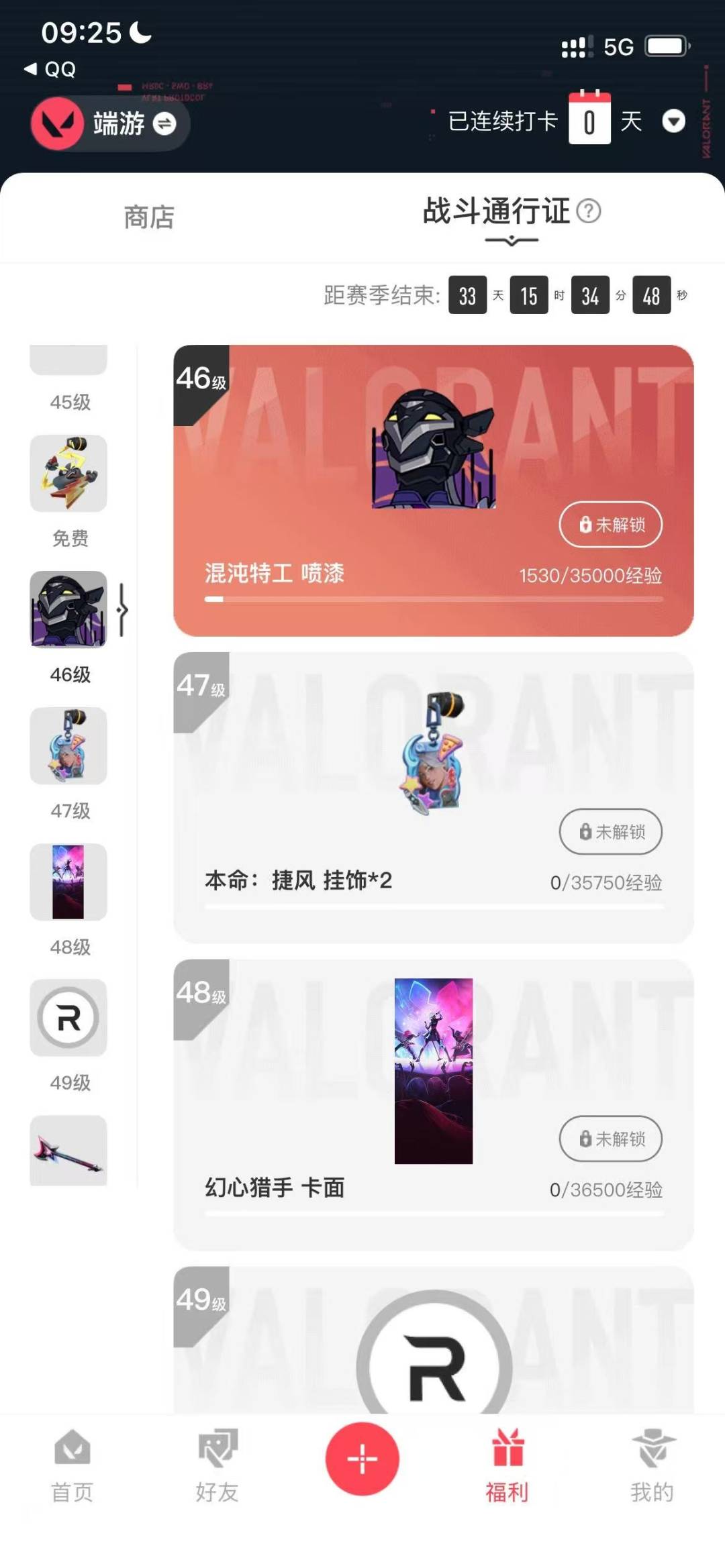725x1568 pixels.
Task: Toggle the platform switch beside 端游
Action: [x=166, y=125]
